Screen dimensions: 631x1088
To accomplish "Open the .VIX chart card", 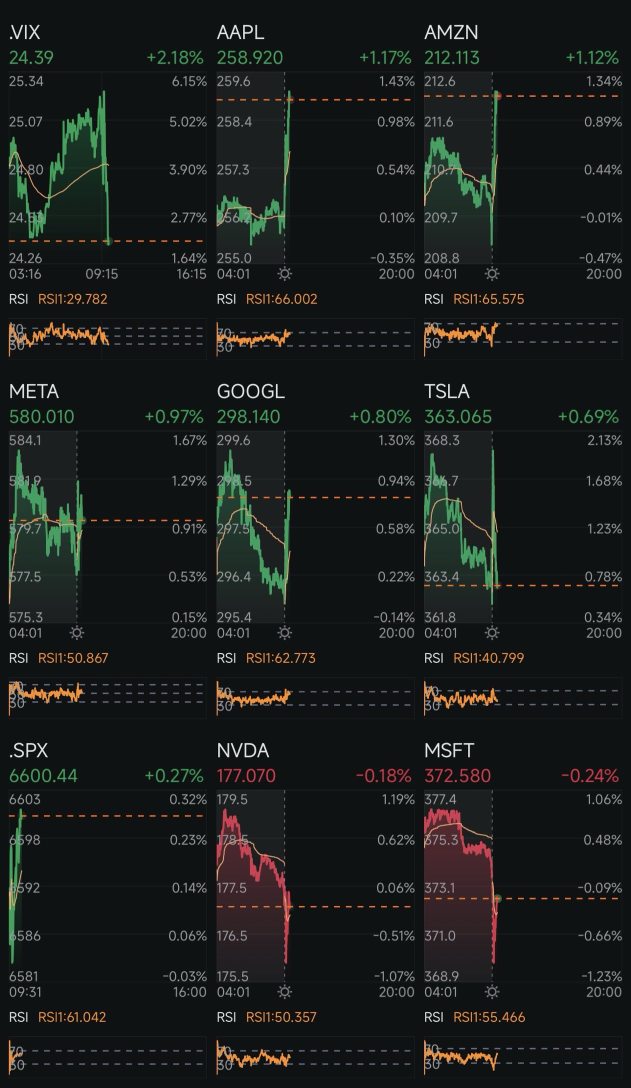I will [108, 191].
